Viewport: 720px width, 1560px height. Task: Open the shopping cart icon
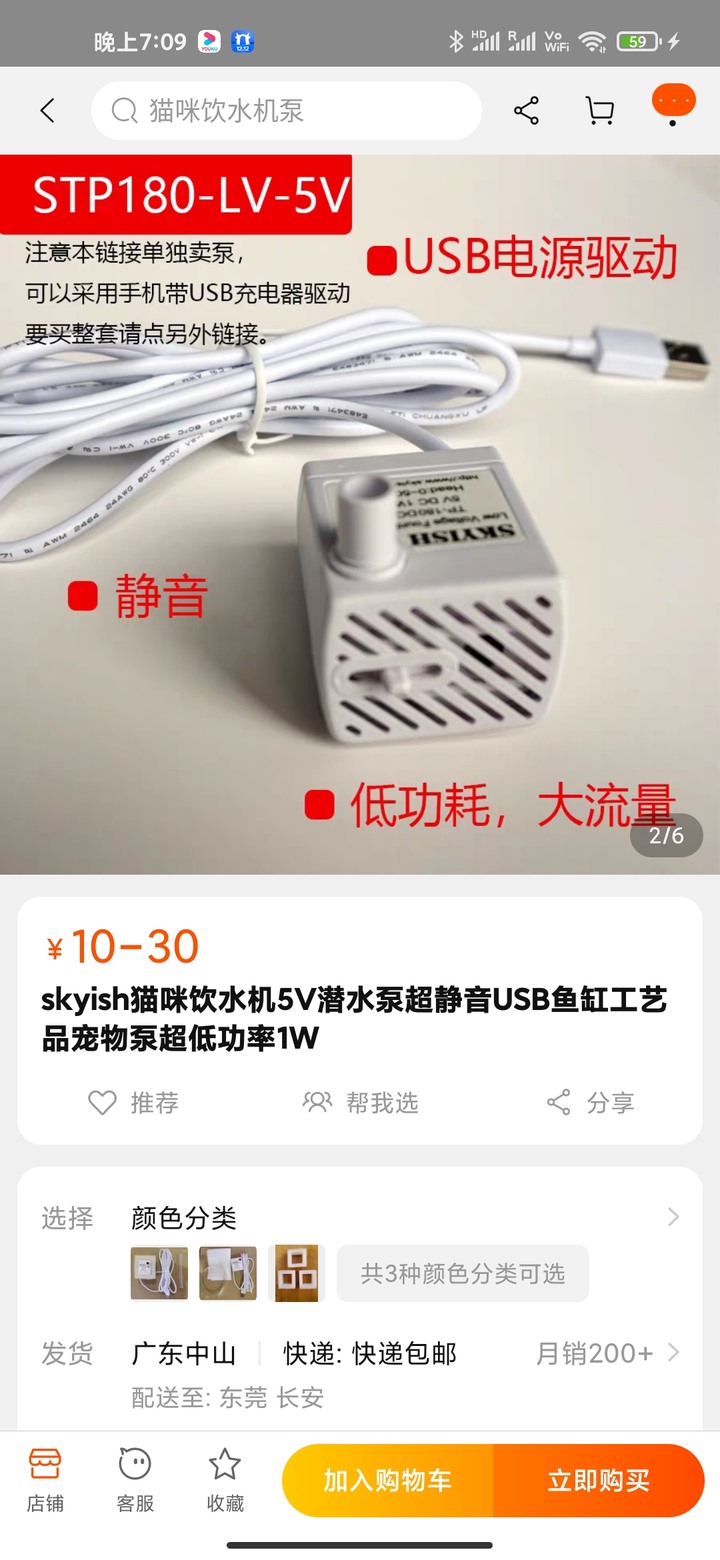(599, 111)
